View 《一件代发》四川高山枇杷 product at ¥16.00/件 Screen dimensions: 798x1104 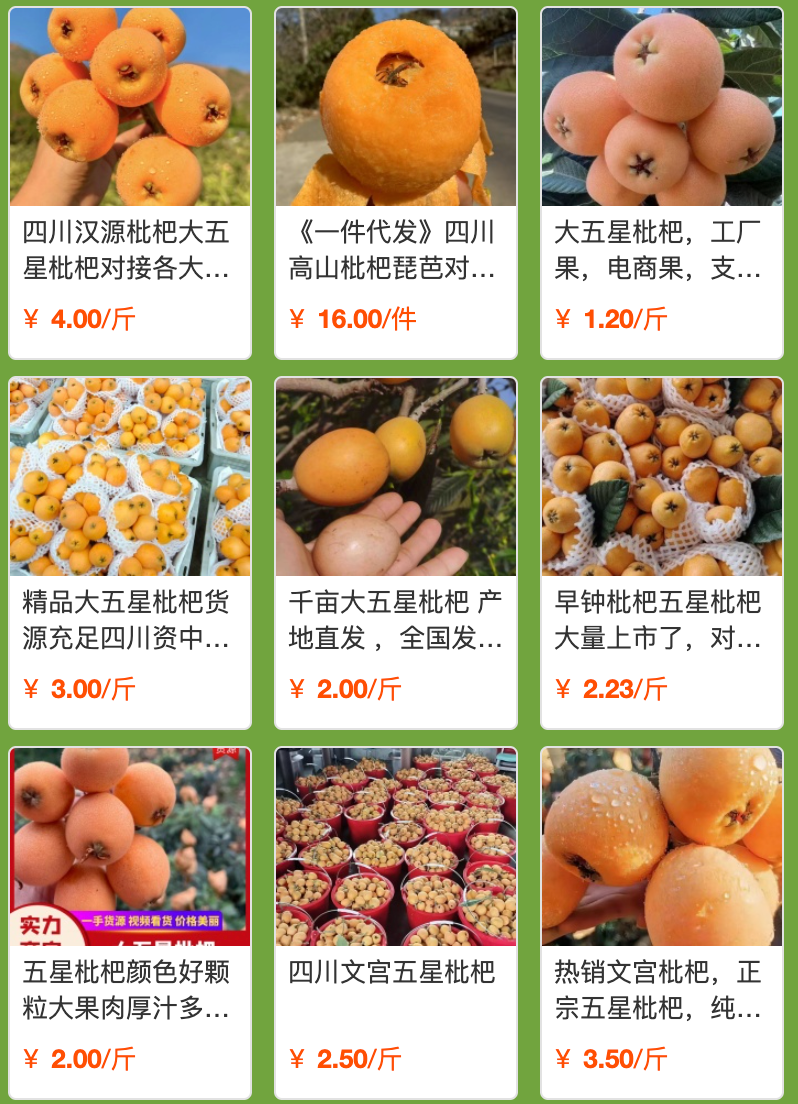[x=396, y=183]
